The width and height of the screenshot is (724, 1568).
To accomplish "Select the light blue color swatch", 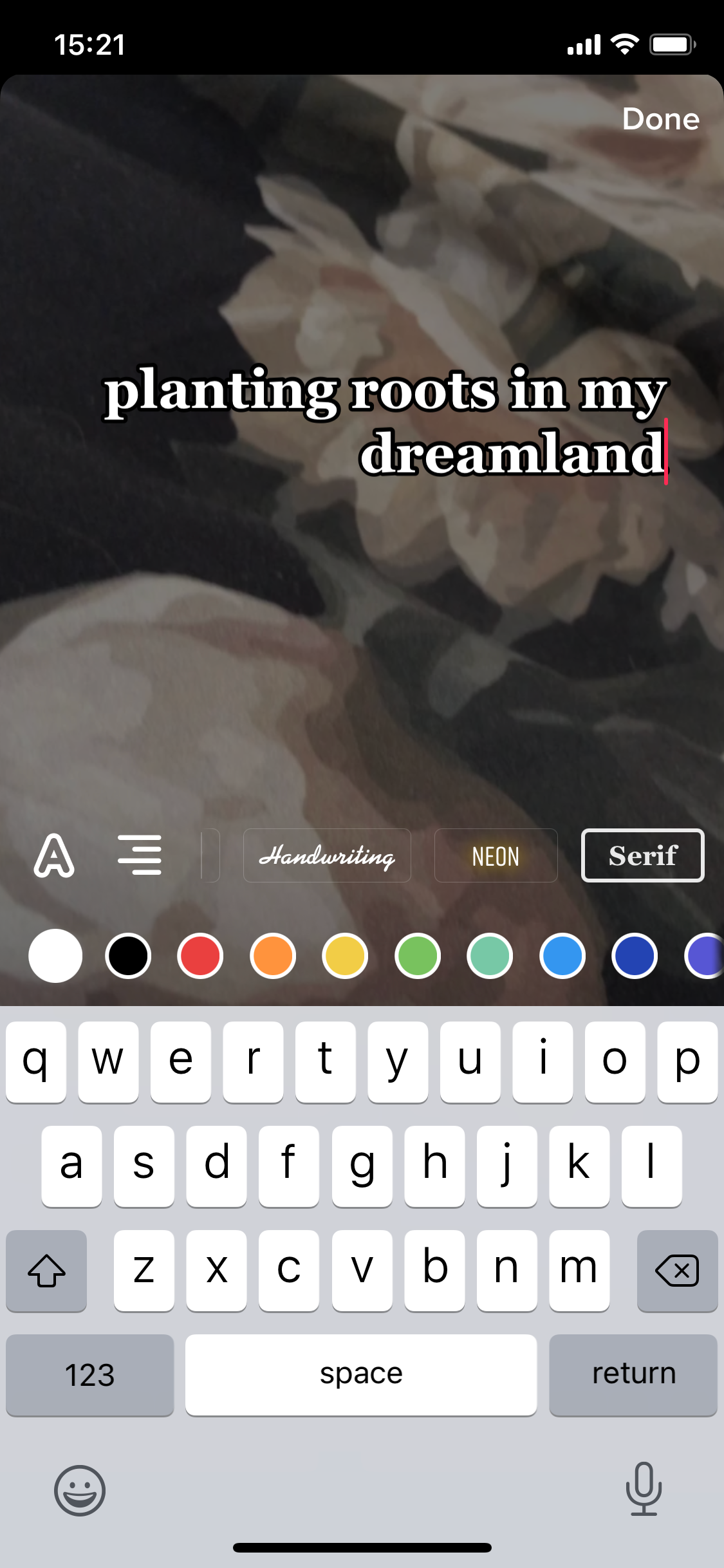I will click(562, 956).
